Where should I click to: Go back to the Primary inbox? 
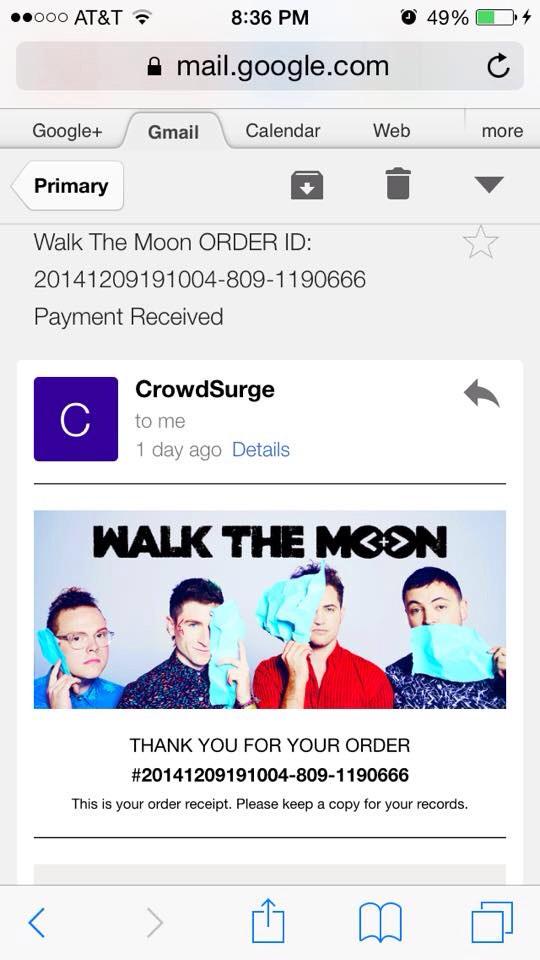tap(68, 186)
